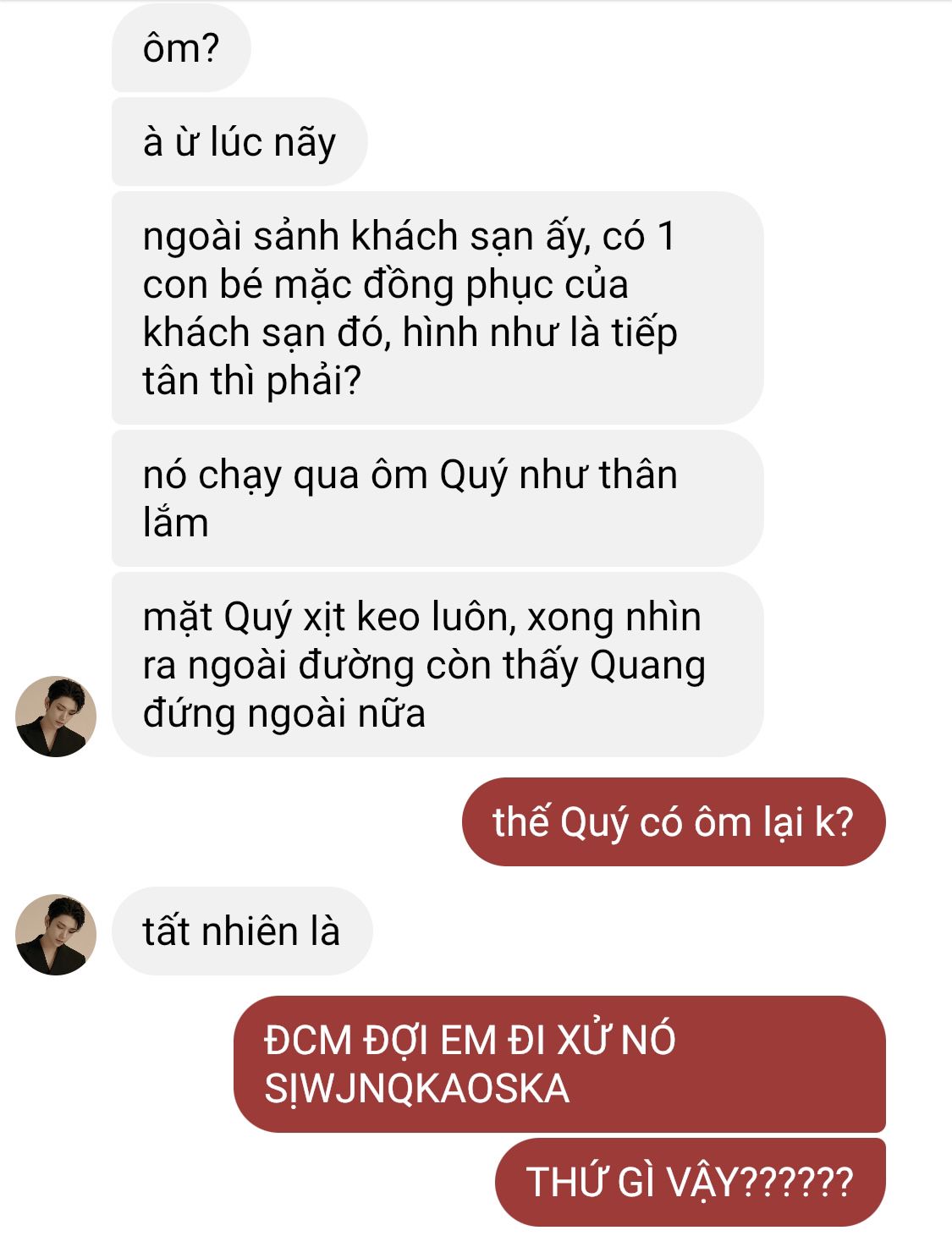Tap the 'thế Quý có ôm lại k?' message
The height and width of the screenshot is (1236, 952).
pyautogui.click(x=673, y=821)
